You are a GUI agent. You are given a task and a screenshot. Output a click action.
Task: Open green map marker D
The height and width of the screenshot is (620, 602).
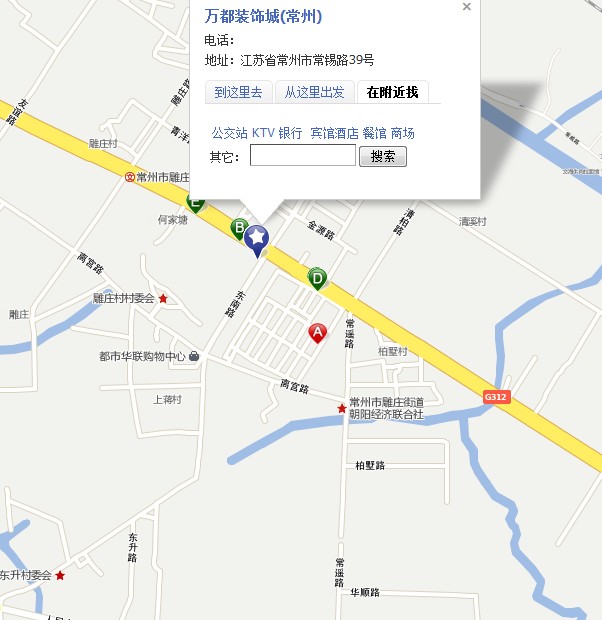317,276
